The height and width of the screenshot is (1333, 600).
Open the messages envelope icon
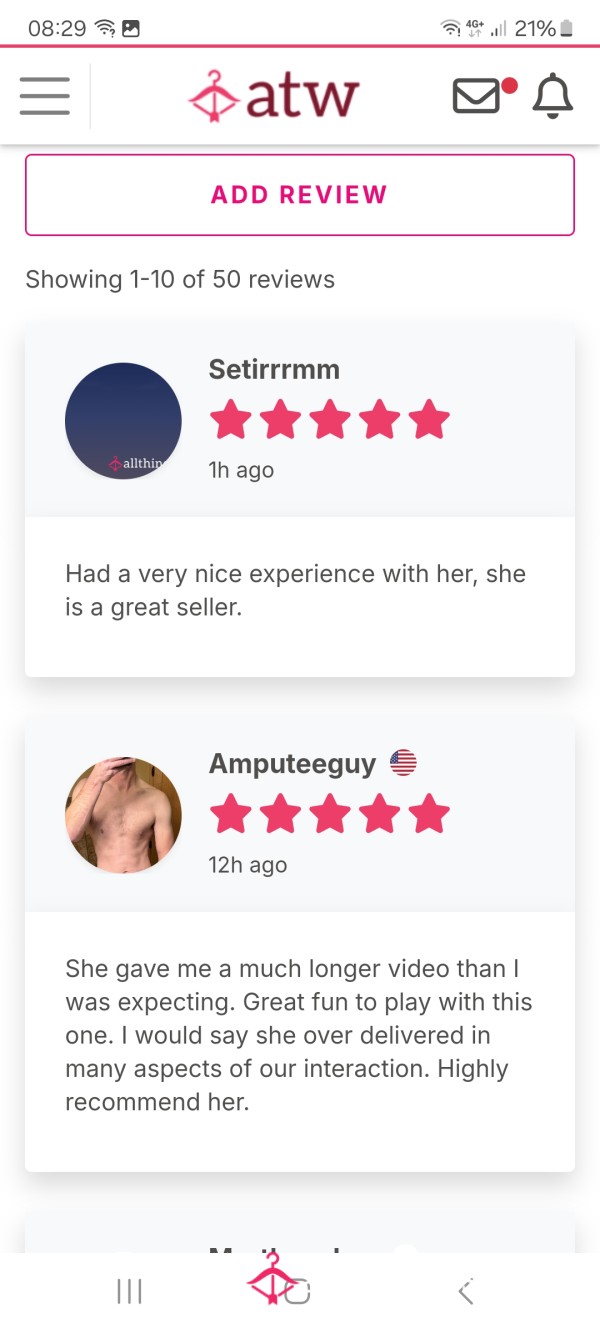click(x=477, y=96)
